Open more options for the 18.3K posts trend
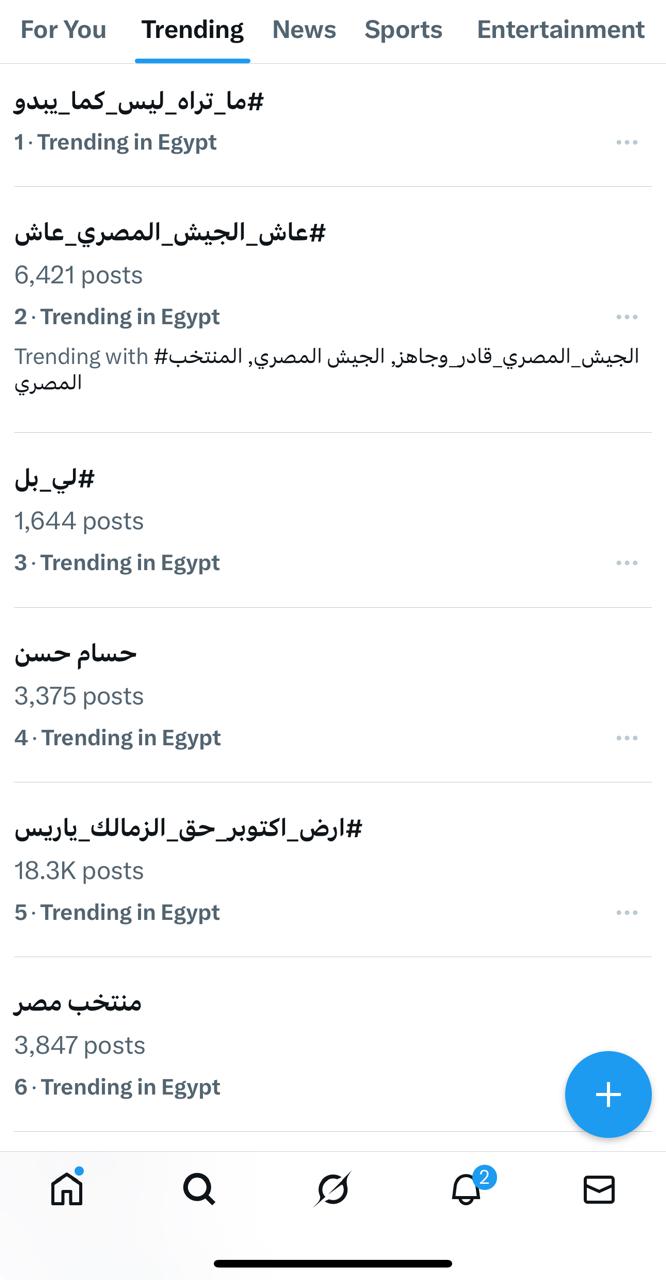Viewport: 666px width, 1280px height. 627,912
